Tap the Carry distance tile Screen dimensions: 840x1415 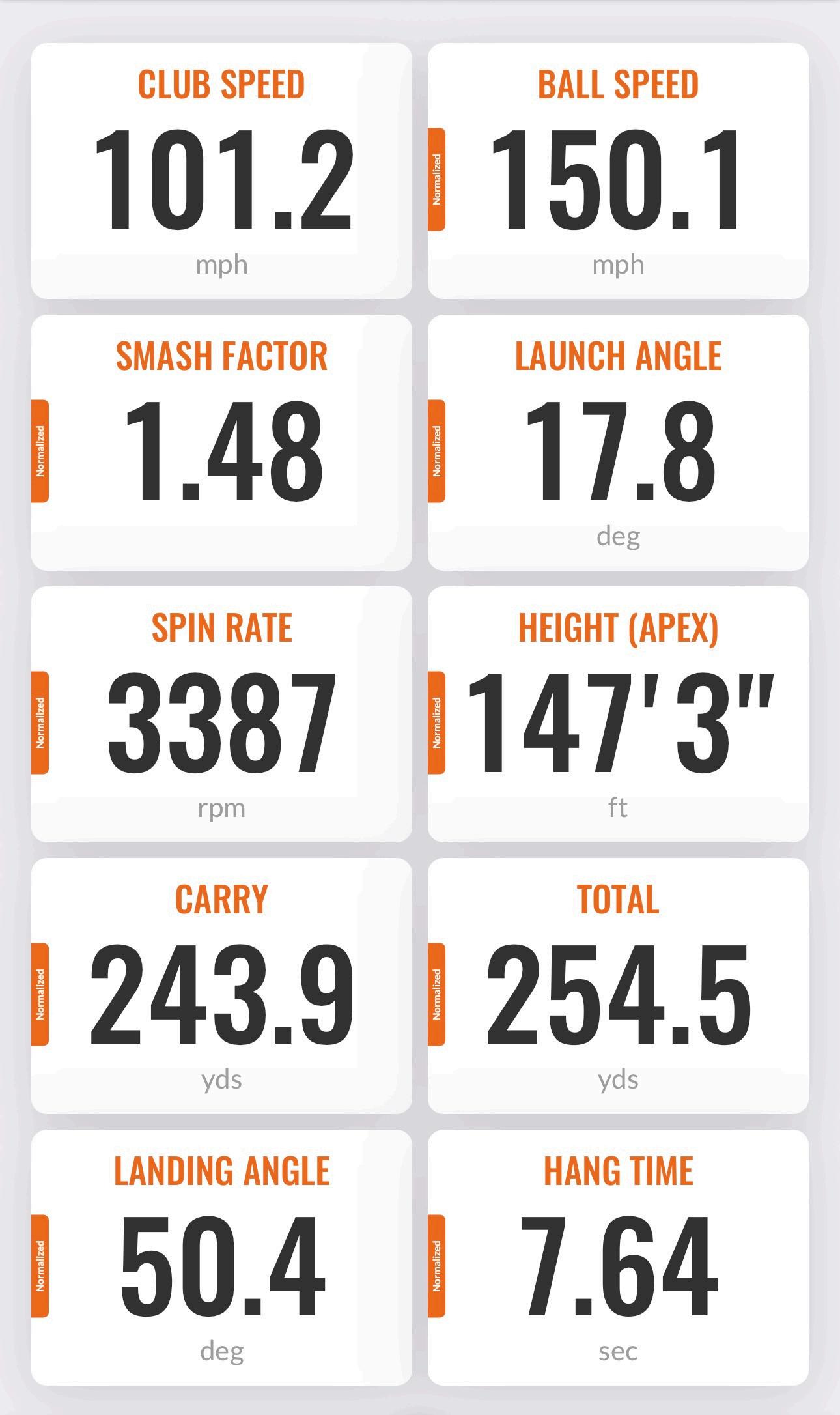(221, 986)
